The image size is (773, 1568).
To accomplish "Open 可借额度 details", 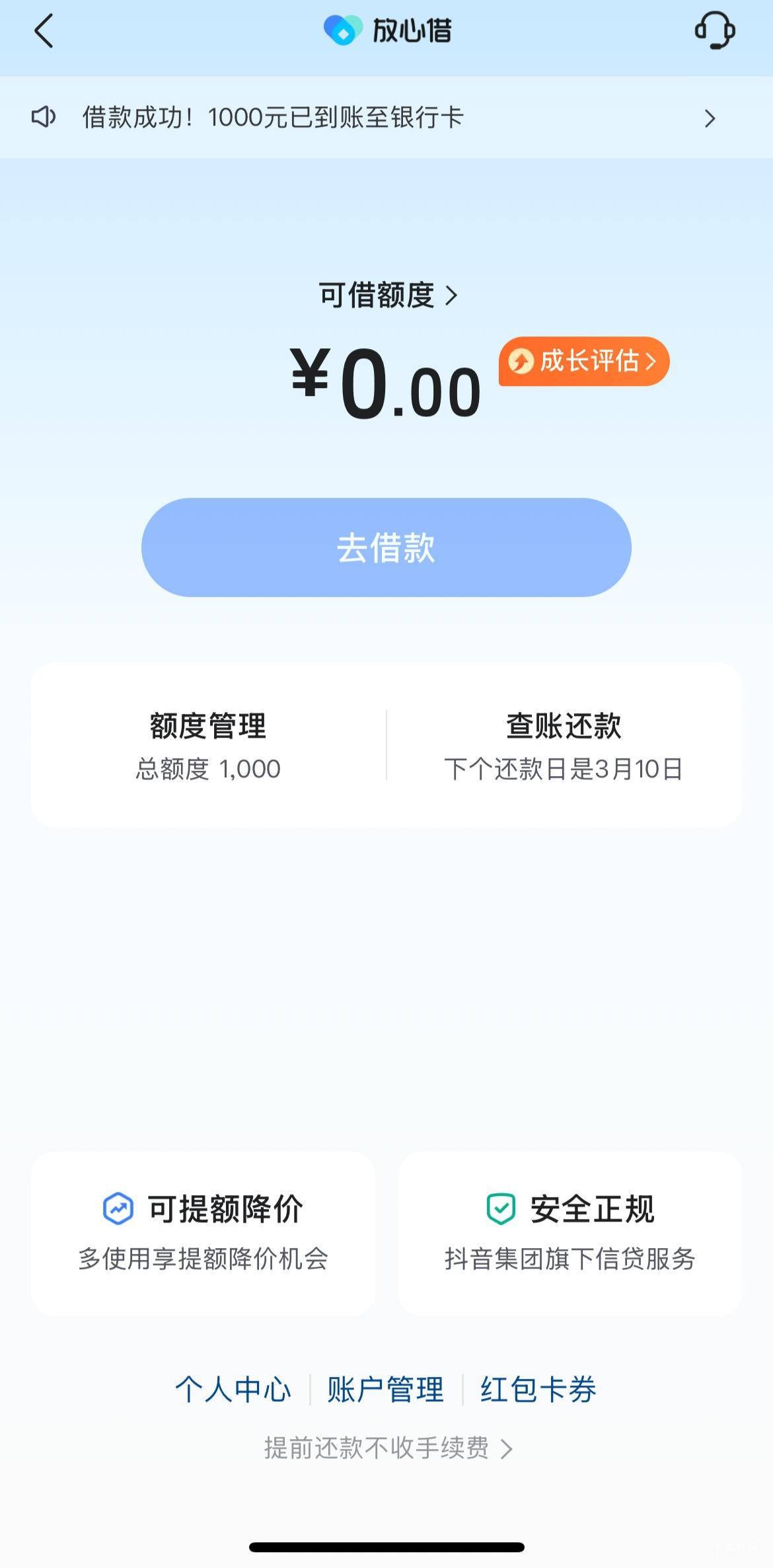I will (x=387, y=295).
